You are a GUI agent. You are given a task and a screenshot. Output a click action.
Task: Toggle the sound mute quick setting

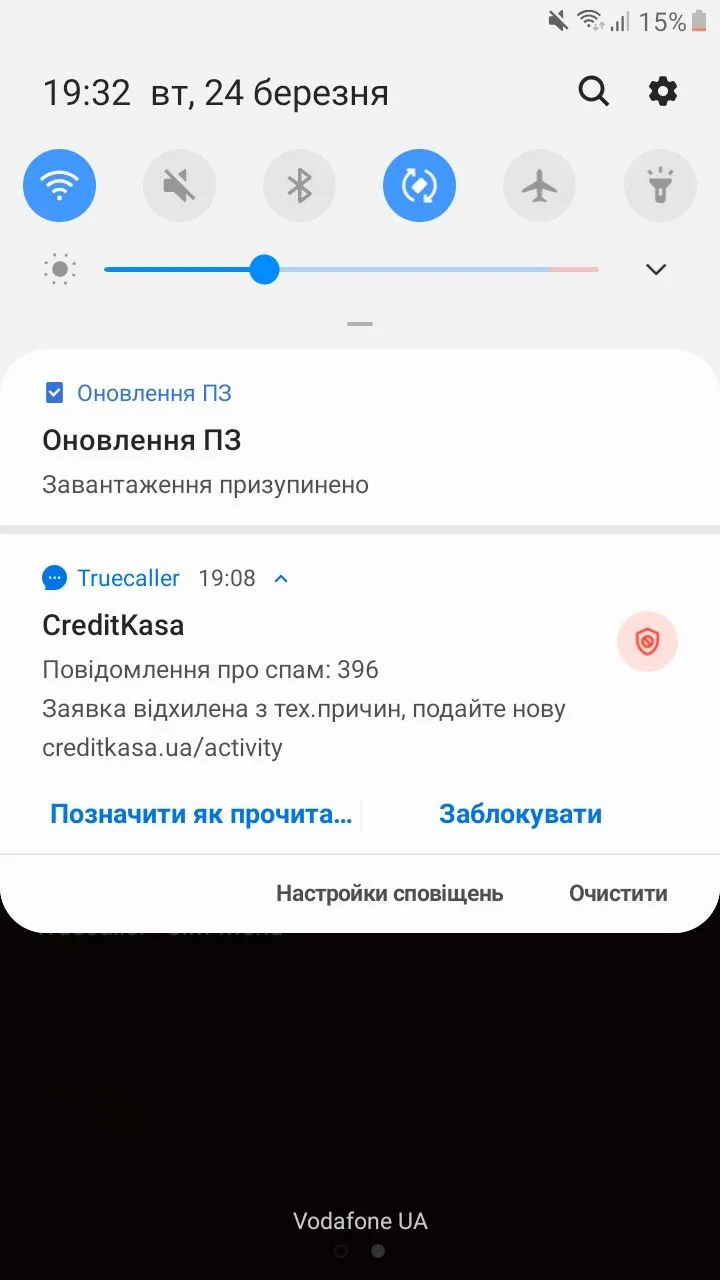click(180, 186)
